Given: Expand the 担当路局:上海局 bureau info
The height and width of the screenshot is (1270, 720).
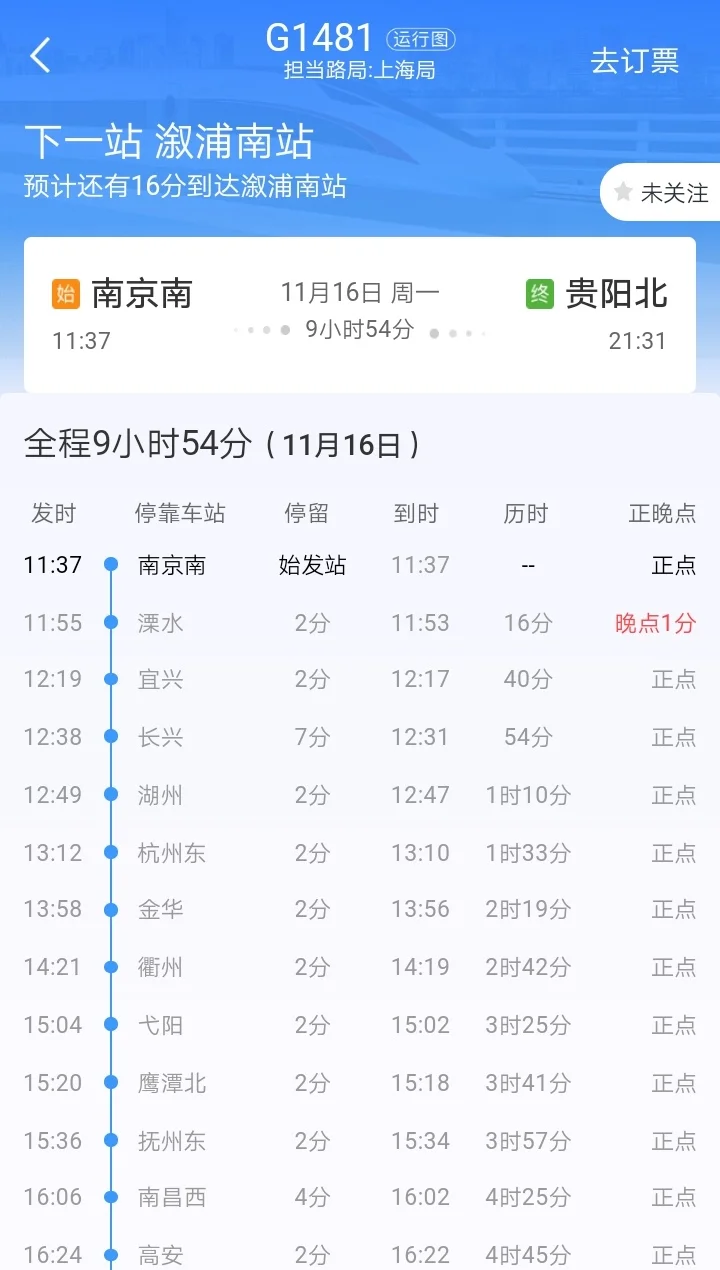Looking at the screenshot, I should [360, 70].
